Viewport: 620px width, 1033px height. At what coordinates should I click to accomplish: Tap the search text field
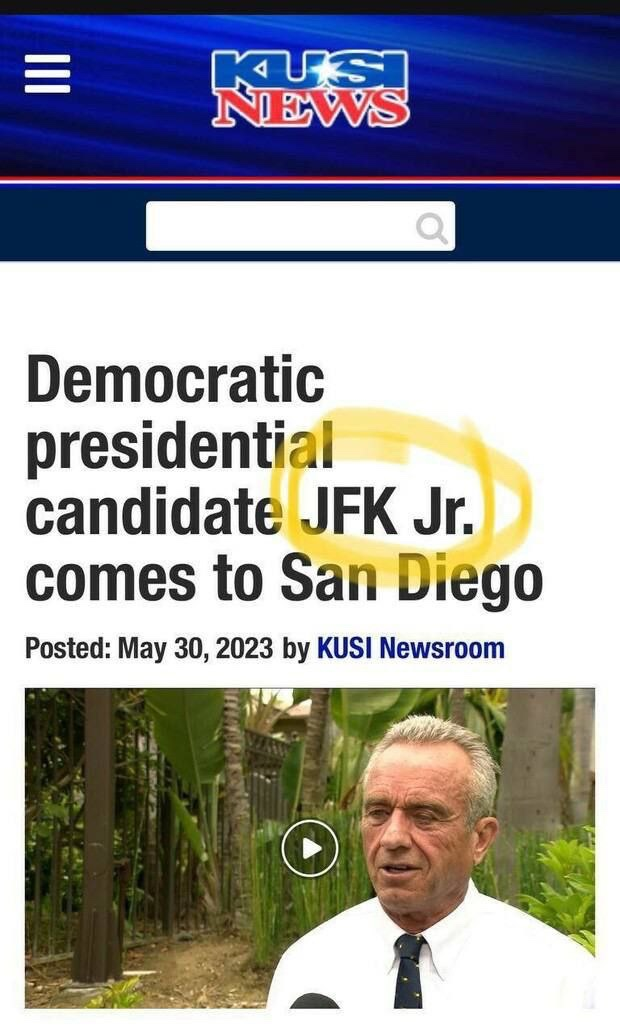click(x=280, y=226)
